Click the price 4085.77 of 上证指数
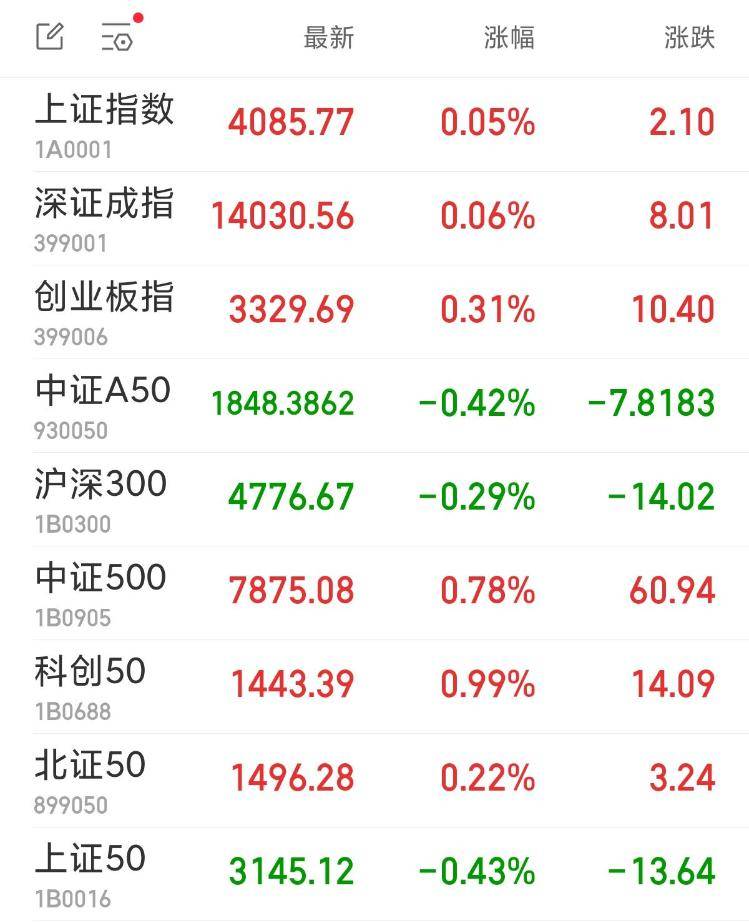The width and height of the screenshot is (749, 923). (290, 122)
